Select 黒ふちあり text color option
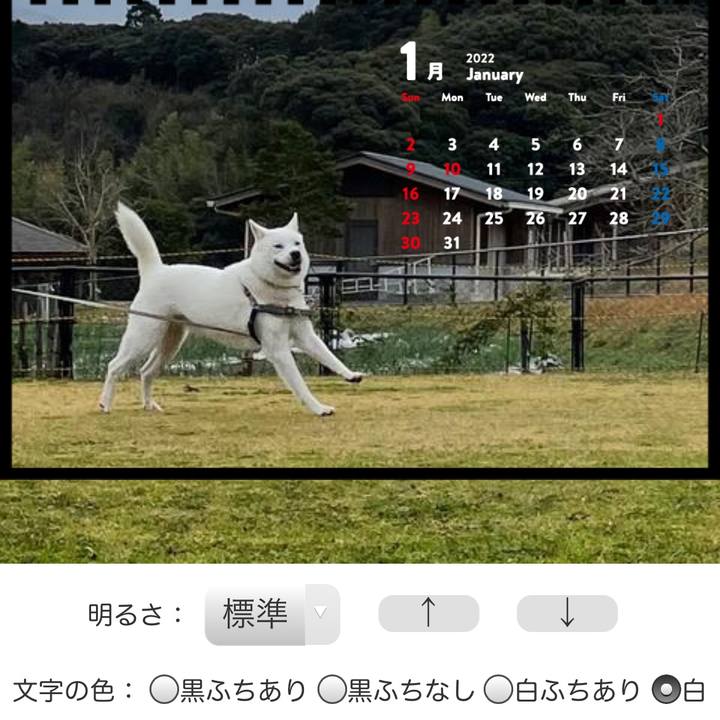This screenshot has height=720, width=720. click(165, 690)
